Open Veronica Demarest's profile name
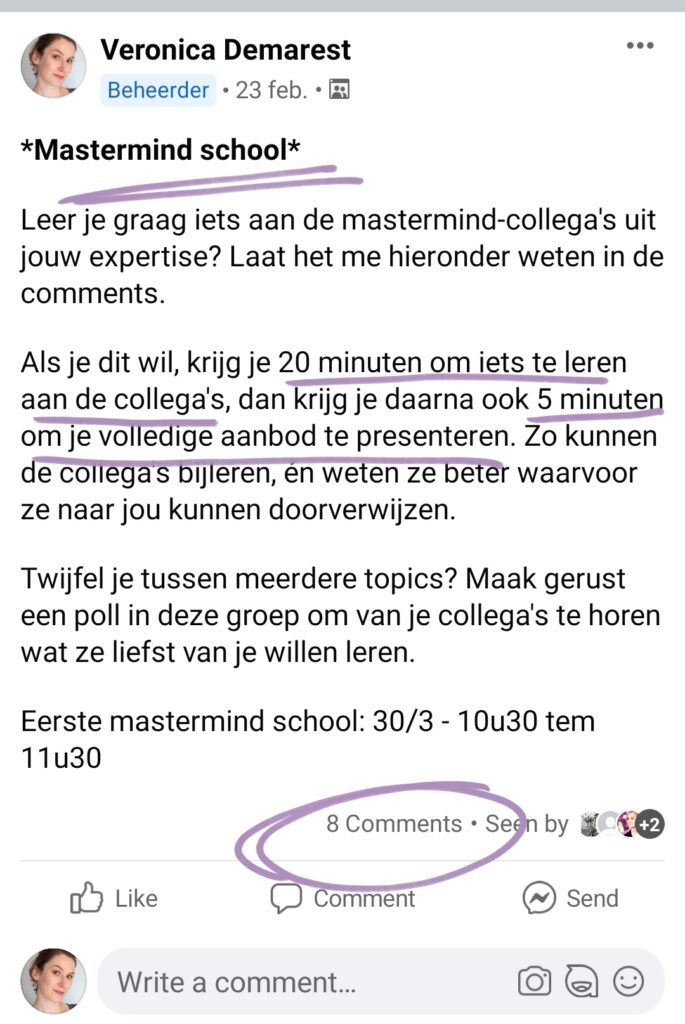The height and width of the screenshot is (1024, 685). click(226, 48)
